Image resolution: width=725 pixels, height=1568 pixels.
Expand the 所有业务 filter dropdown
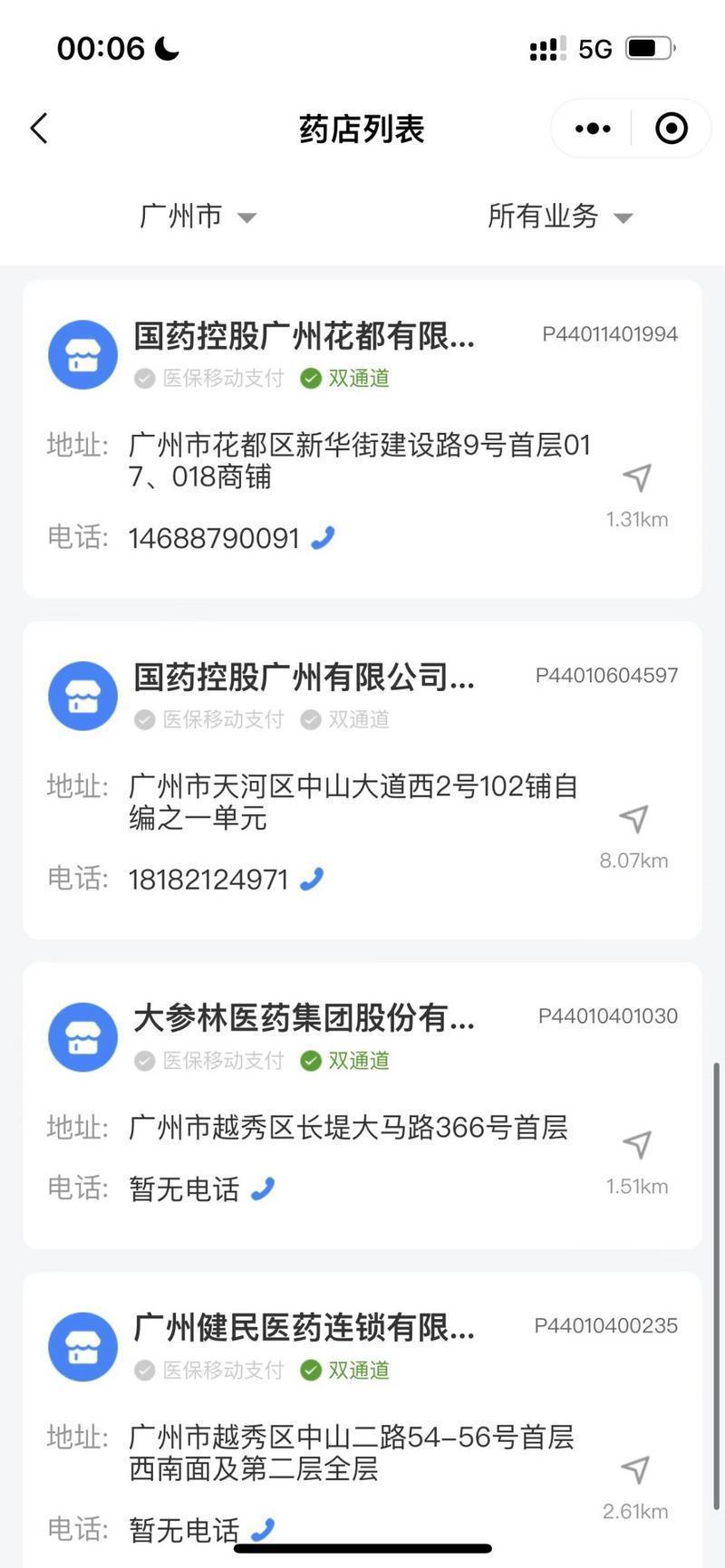click(559, 216)
